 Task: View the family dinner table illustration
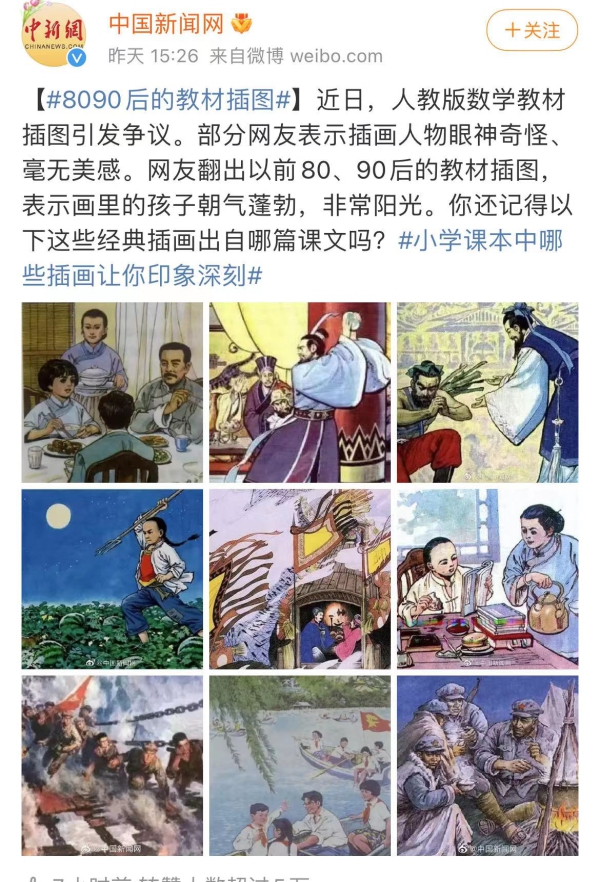112,392
